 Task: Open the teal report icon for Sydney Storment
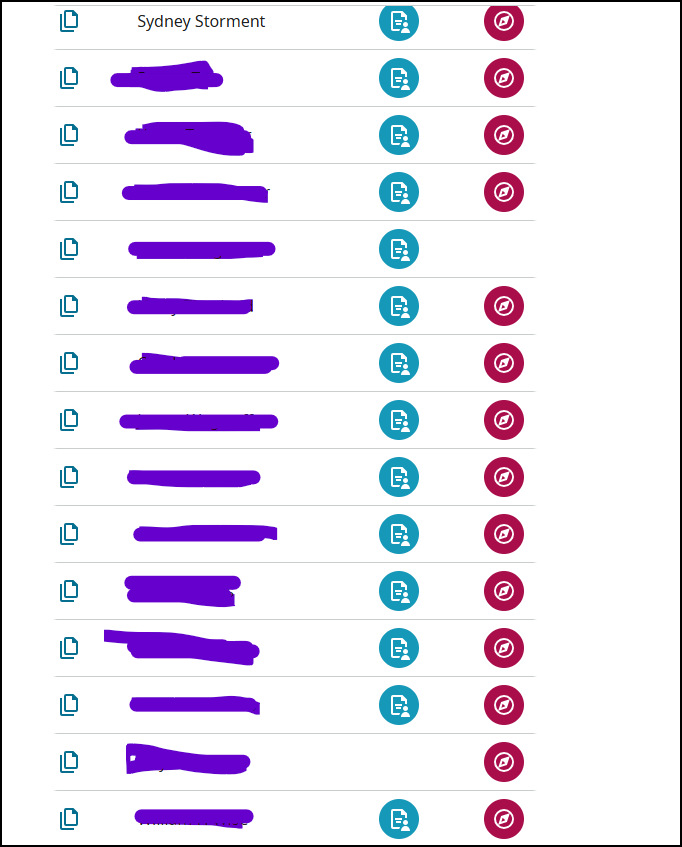tap(398, 21)
